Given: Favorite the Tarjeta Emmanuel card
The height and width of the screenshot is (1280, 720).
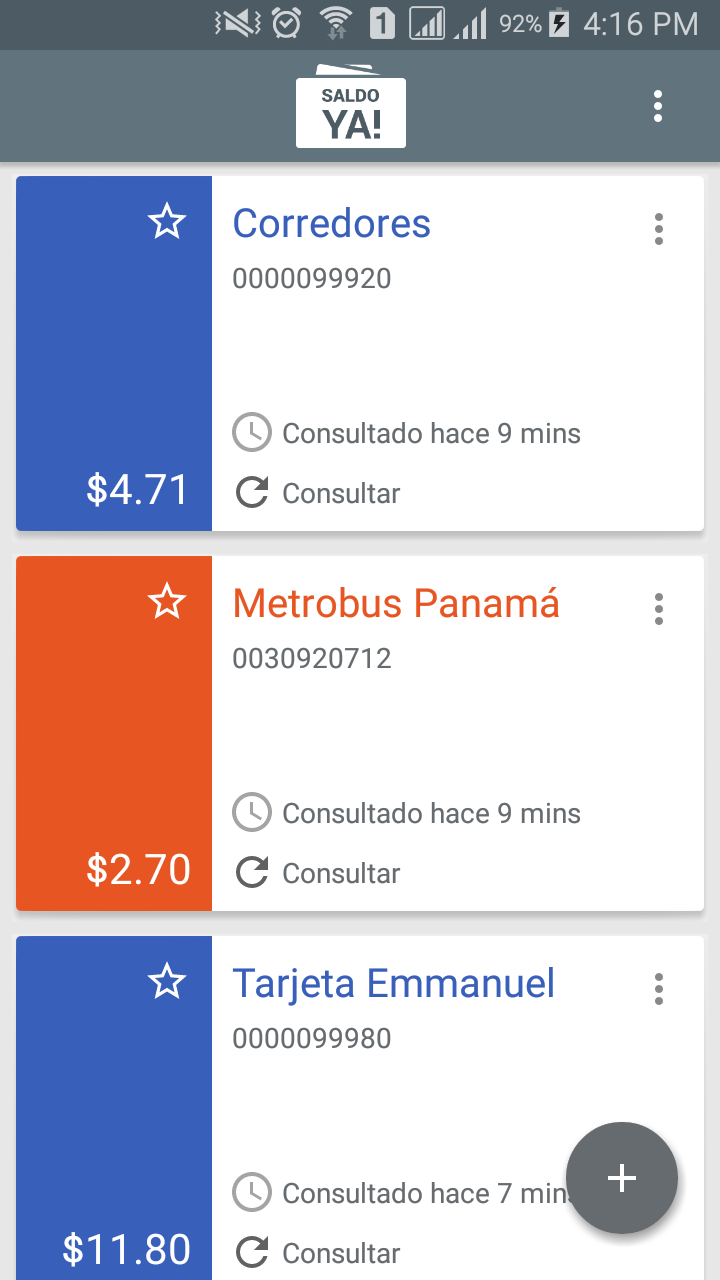Looking at the screenshot, I should pyautogui.click(x=167, y=981).
